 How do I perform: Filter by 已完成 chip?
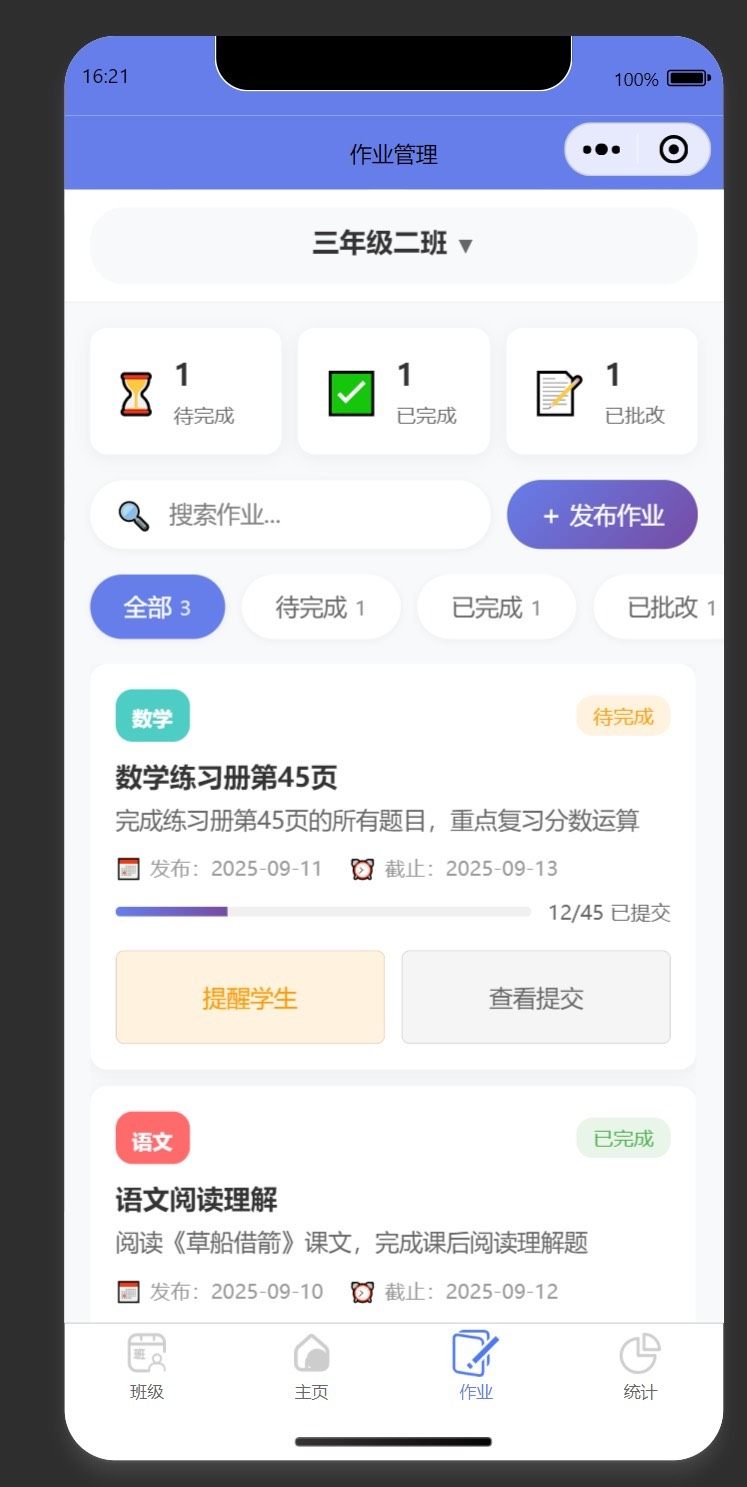496,607
